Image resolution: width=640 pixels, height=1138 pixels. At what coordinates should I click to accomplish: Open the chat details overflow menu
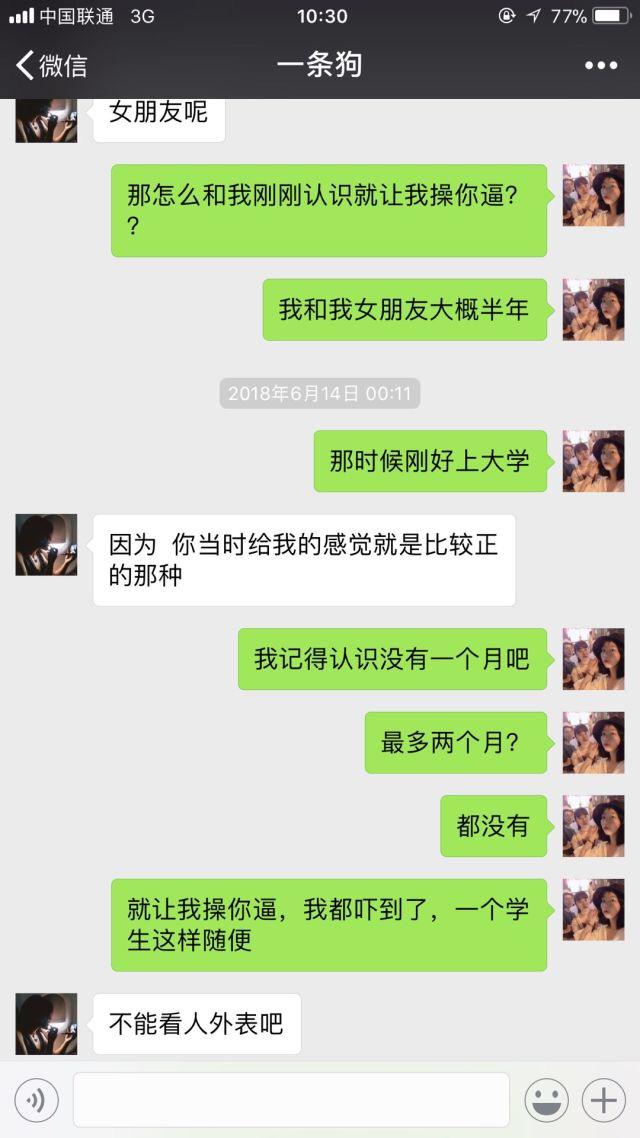point(600,66)
